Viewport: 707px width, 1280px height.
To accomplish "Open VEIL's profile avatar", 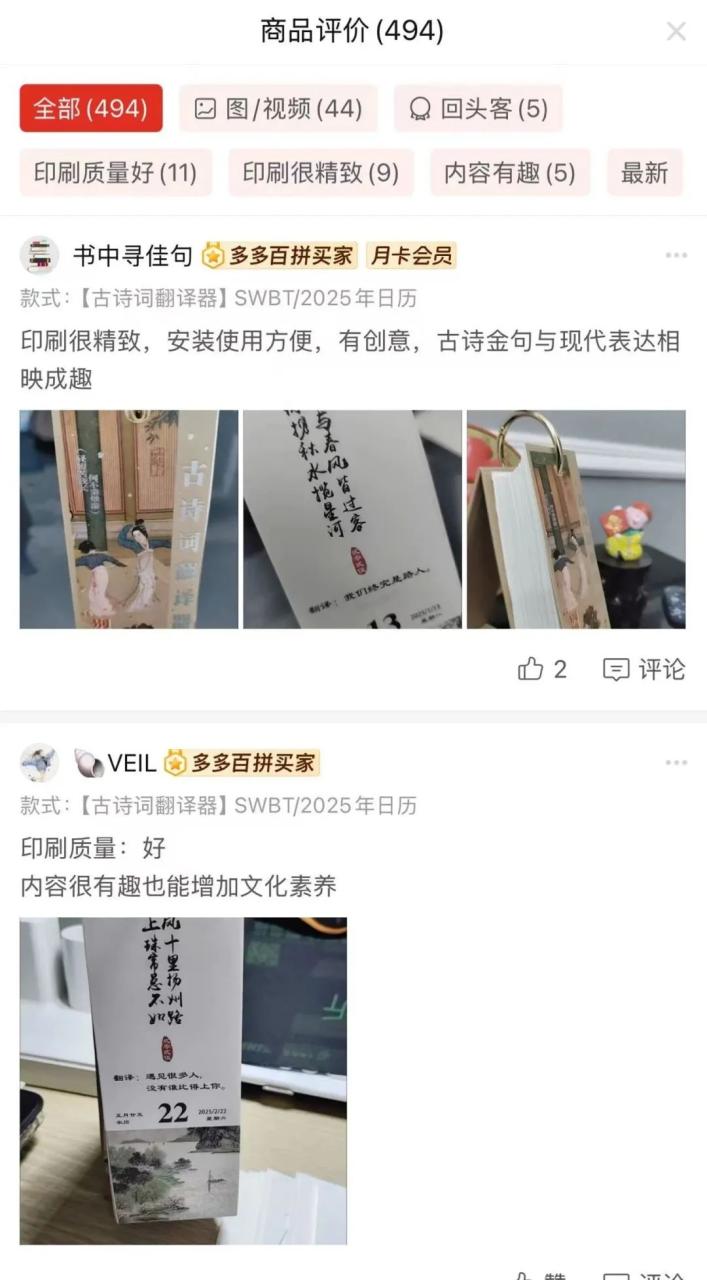I will 39,763.
